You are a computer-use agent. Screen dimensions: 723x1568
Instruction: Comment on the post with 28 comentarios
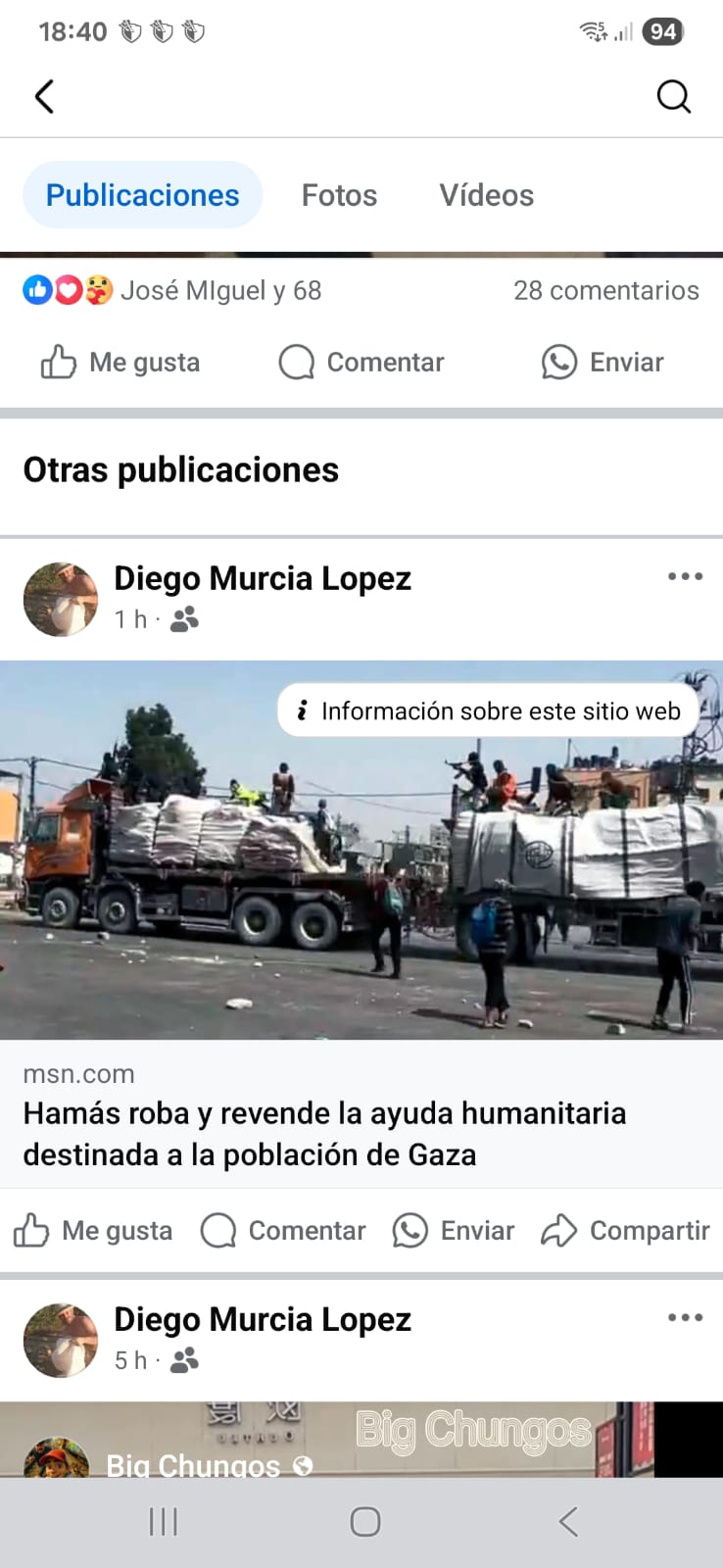[361, 362]
